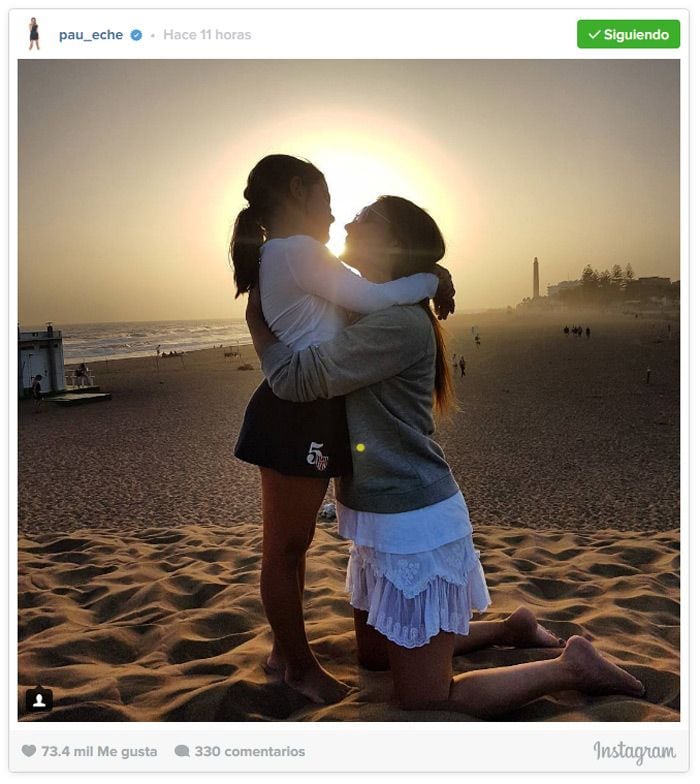Open the pau_eche username link
The width and height of the screenshot is (700, 784).
click(90, 35)
